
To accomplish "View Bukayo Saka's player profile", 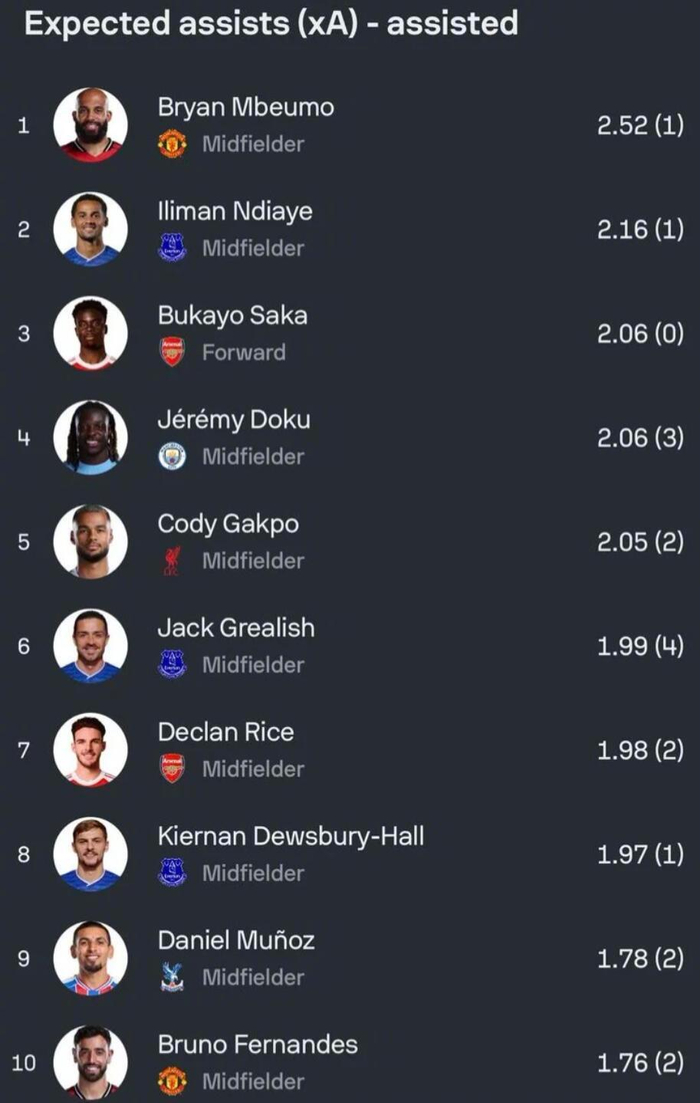I will coord(232,316).
